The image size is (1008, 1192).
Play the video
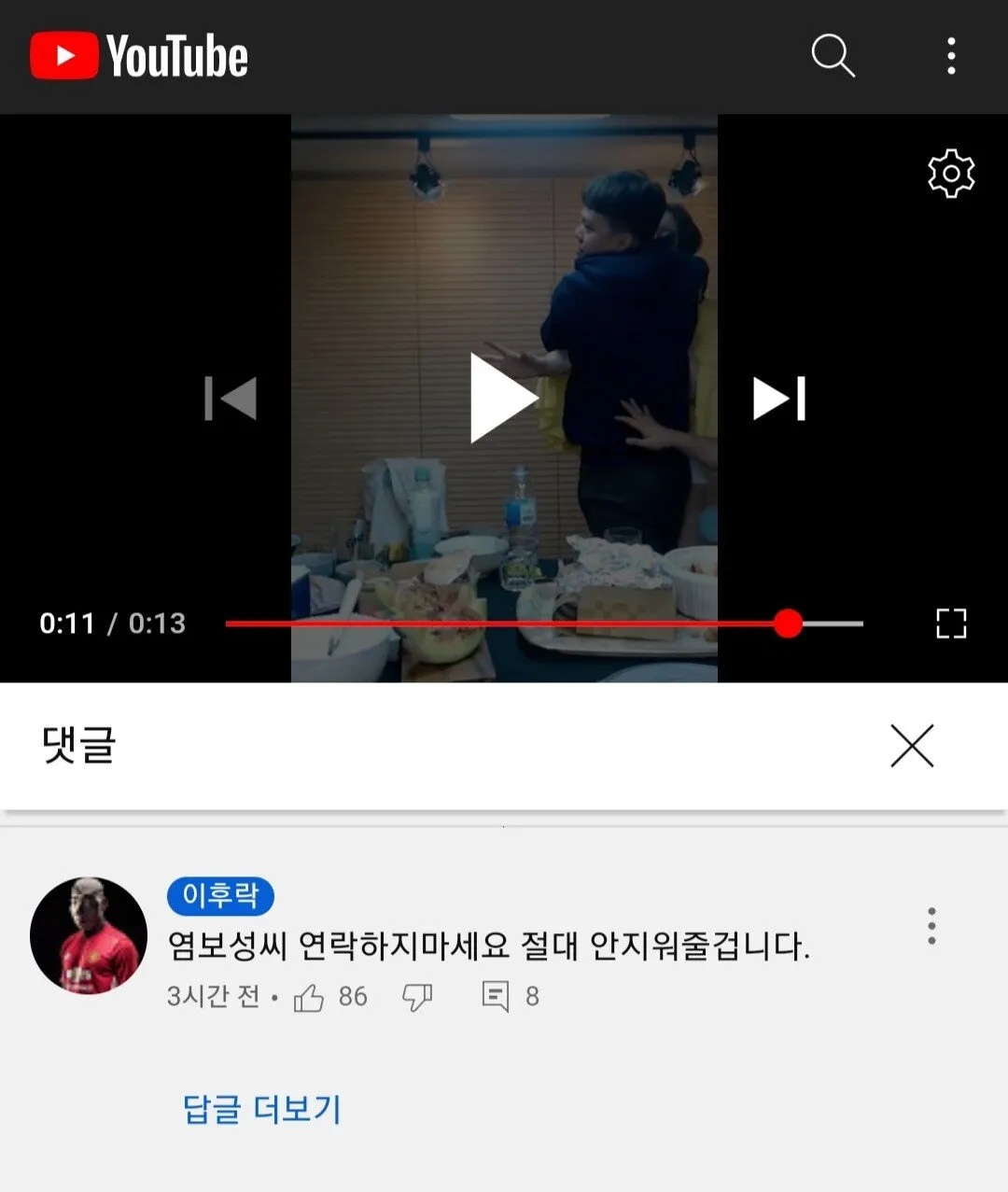pyautogui.click(x=503, y=398)
